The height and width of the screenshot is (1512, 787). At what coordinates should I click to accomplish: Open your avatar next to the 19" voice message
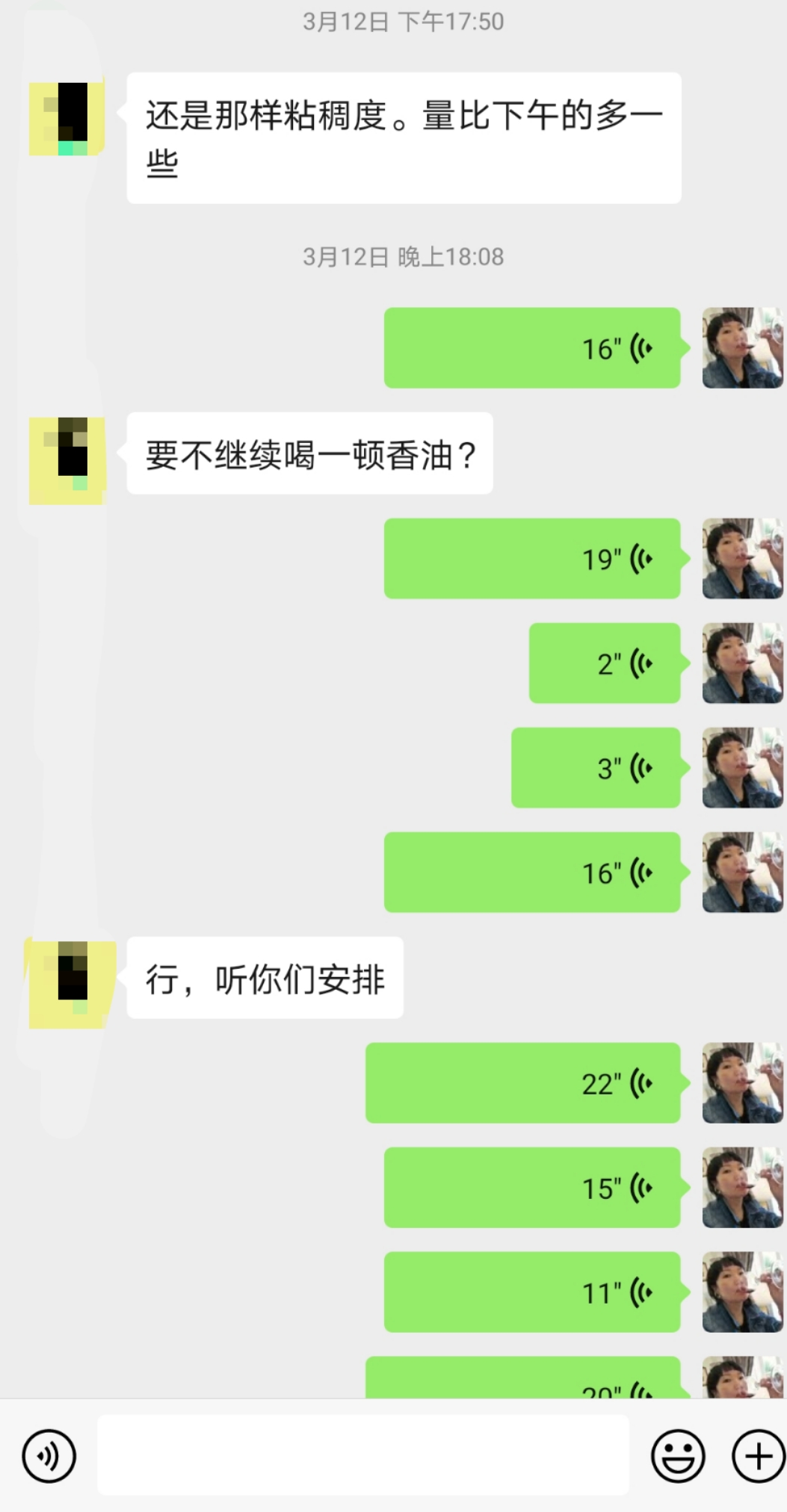[x=742, y=557]
